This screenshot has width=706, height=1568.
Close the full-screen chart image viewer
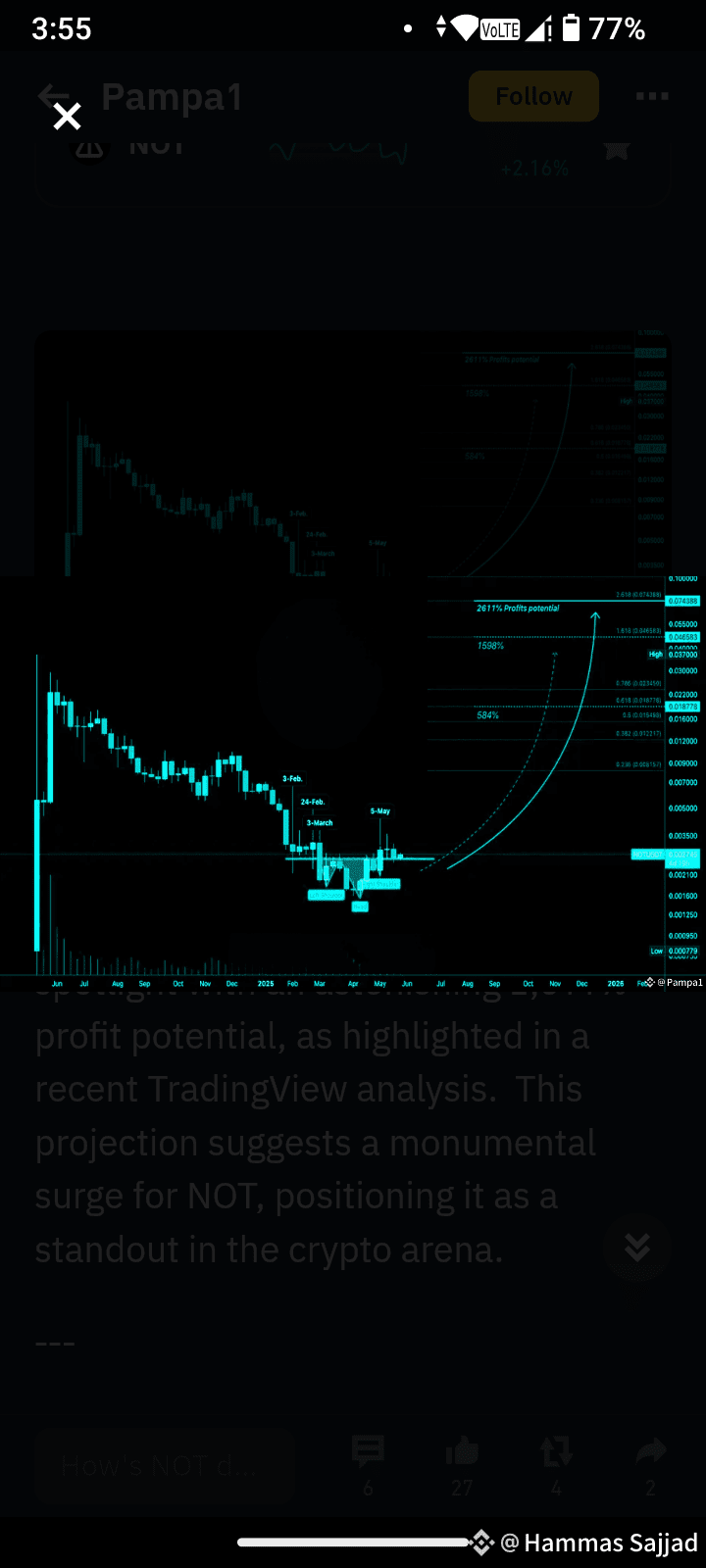(x=67, y=117)
